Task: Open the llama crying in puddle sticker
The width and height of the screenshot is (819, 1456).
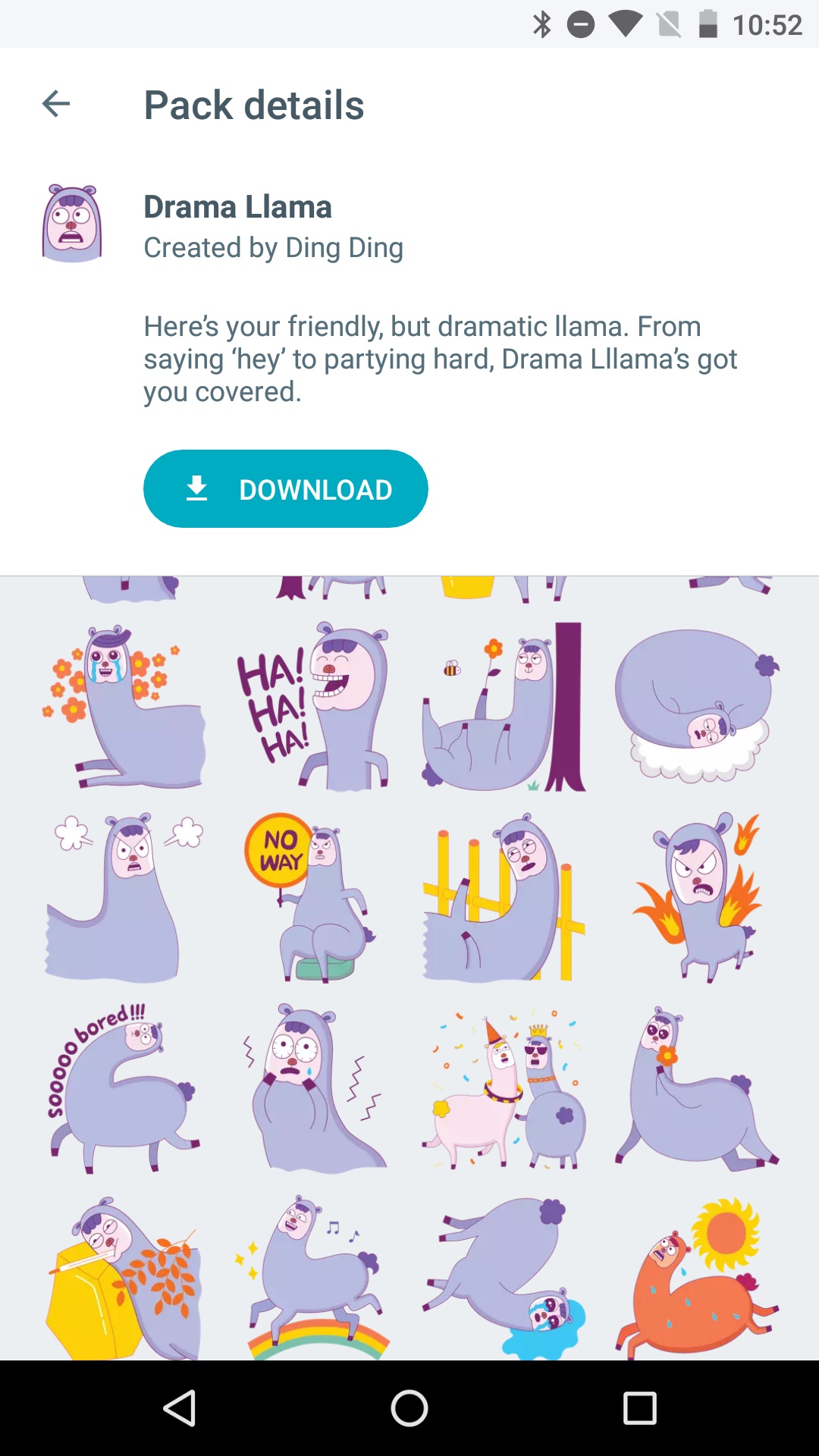Action: click(x=505, y=1278)
